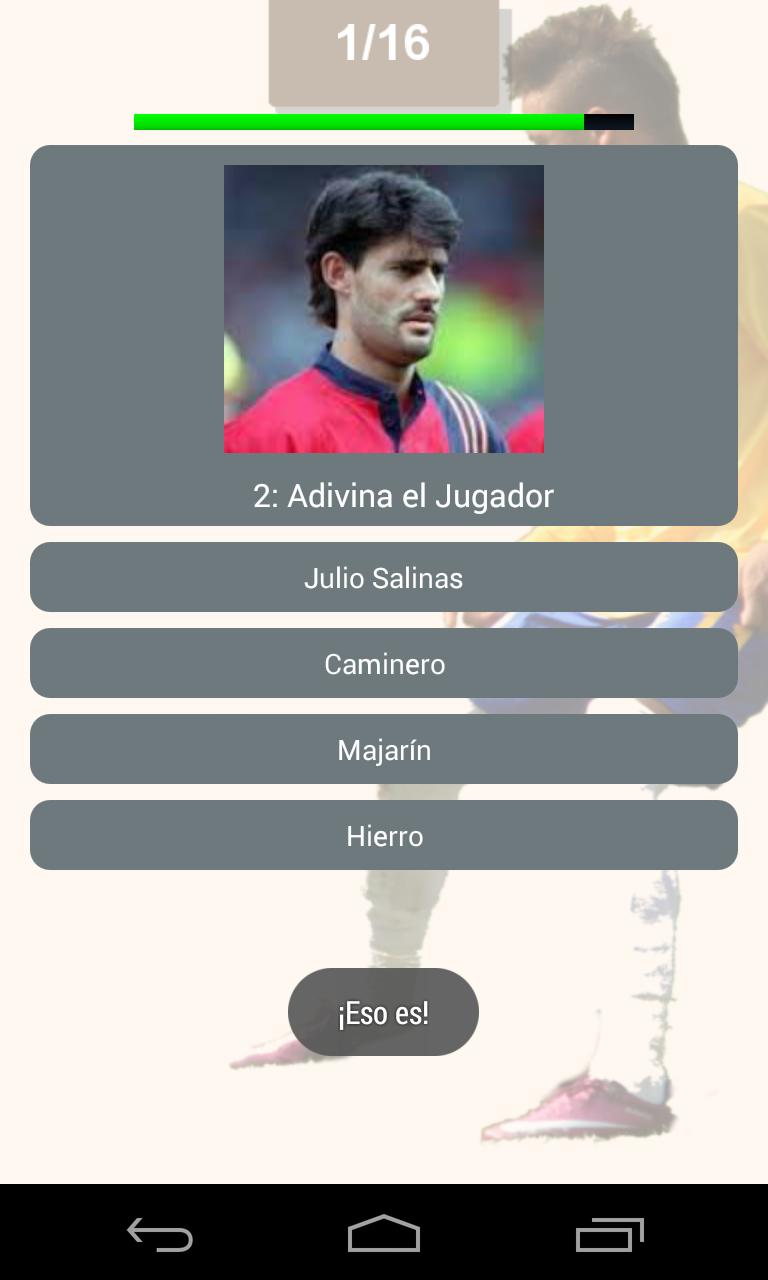Tap the player's photo
The image size is (768, 1280).
(x=384, y=310)
